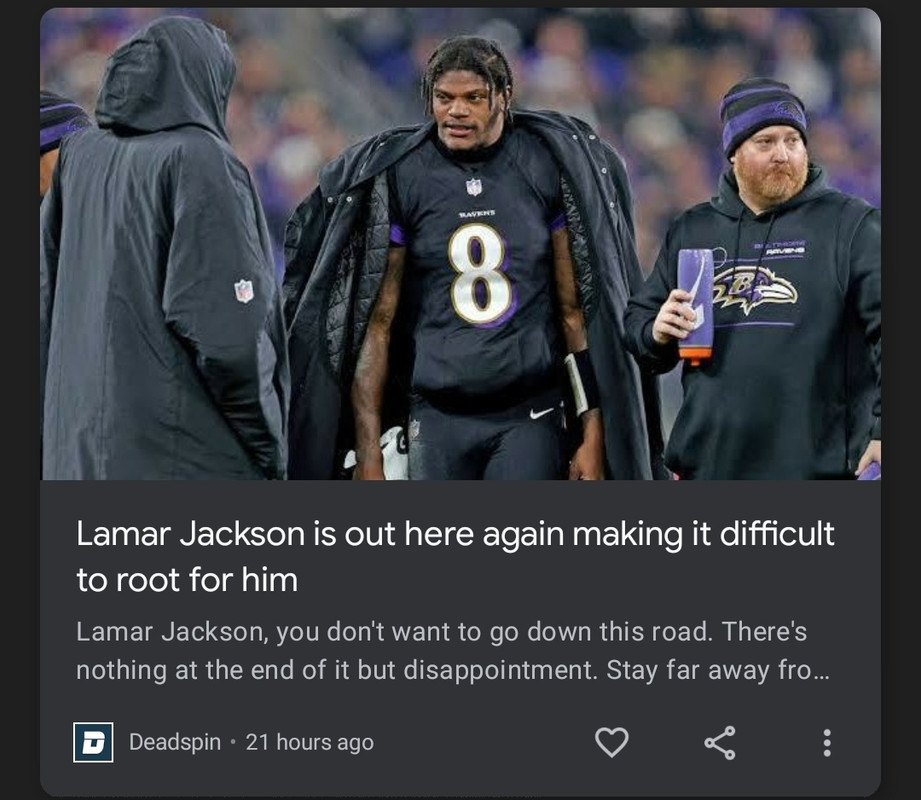Open the Lamar Jackson article card
Screen dimensions: 921x800
(455, 555)
